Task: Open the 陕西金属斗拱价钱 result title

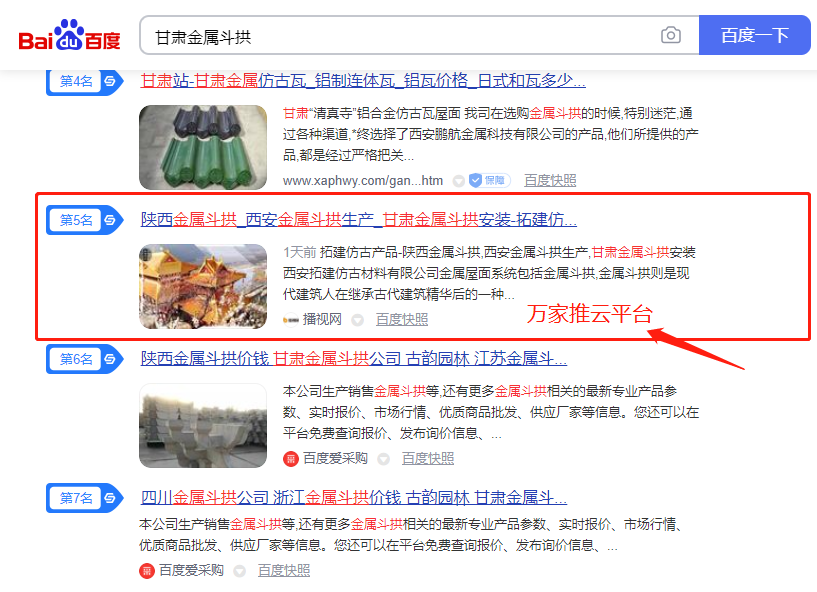Action: pos(353,358)
